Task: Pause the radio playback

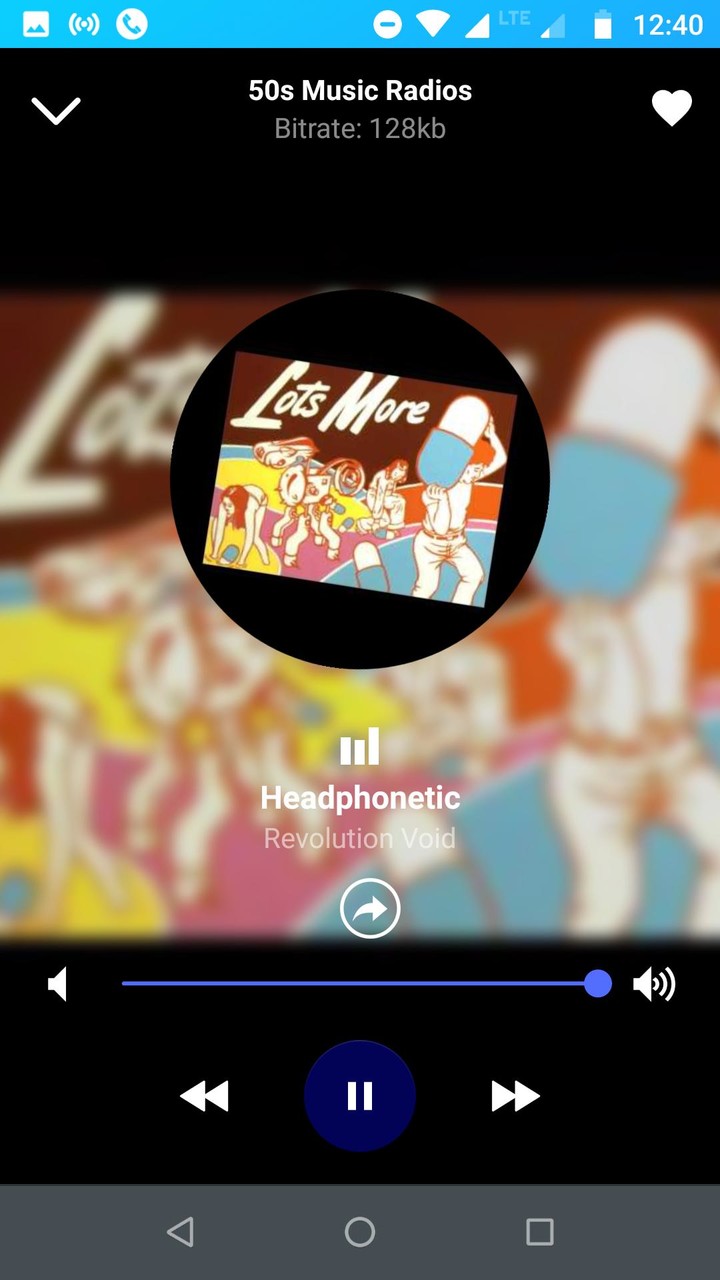Action: click(x=360, y=1096)
